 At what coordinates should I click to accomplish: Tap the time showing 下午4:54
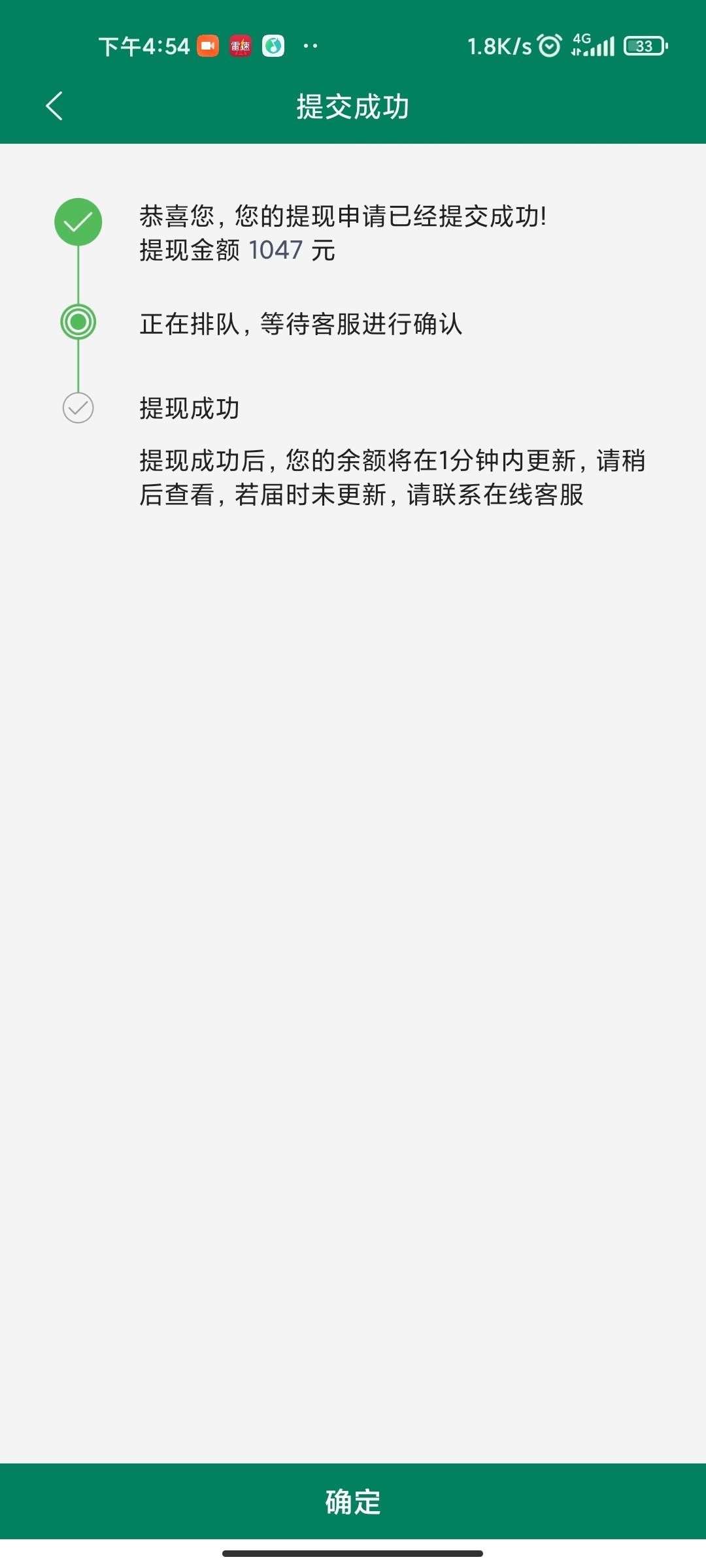[x=145, y=46]
